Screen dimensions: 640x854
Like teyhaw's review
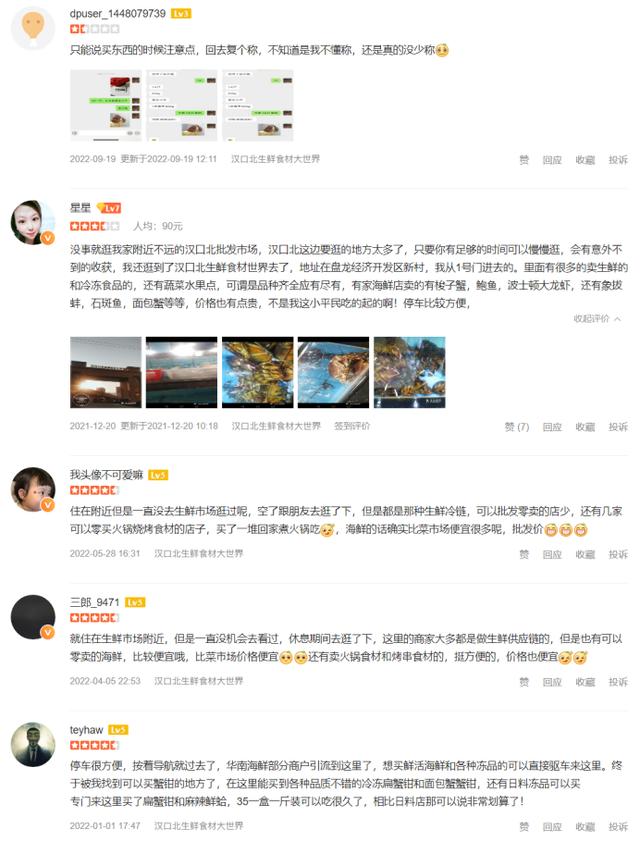(524, 827)
